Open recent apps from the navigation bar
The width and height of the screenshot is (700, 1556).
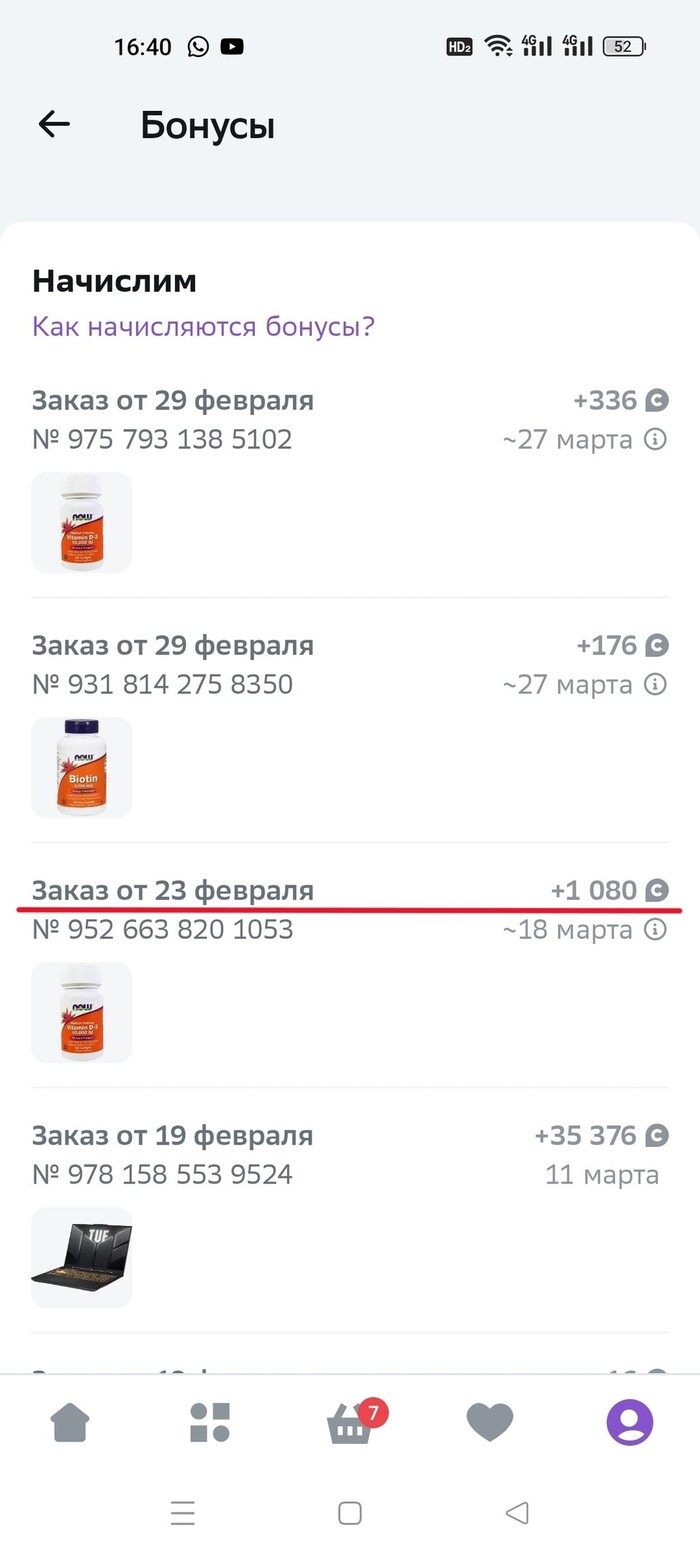pyautogui.click(x=183, y=1513)
